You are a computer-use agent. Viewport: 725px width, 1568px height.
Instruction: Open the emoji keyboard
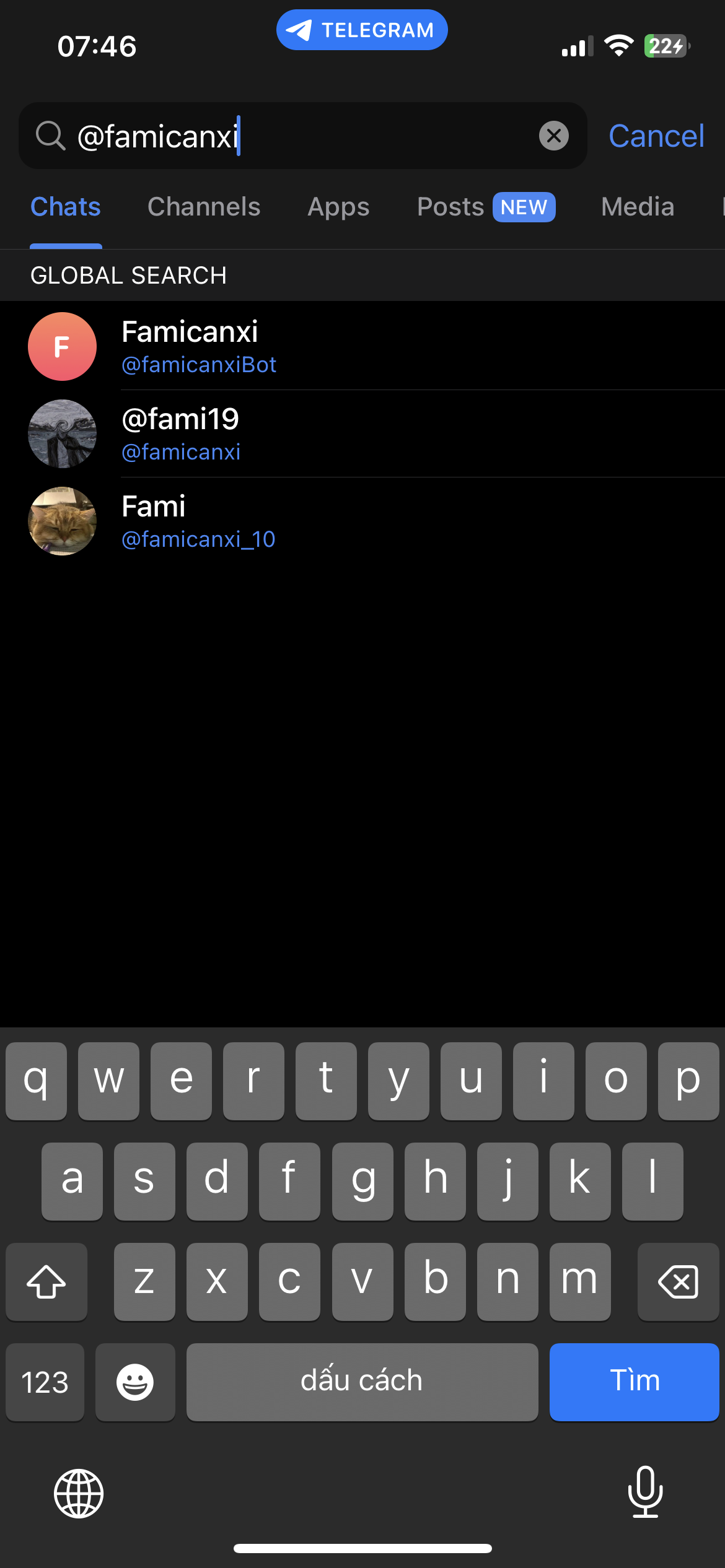(x=135, y=1382)
